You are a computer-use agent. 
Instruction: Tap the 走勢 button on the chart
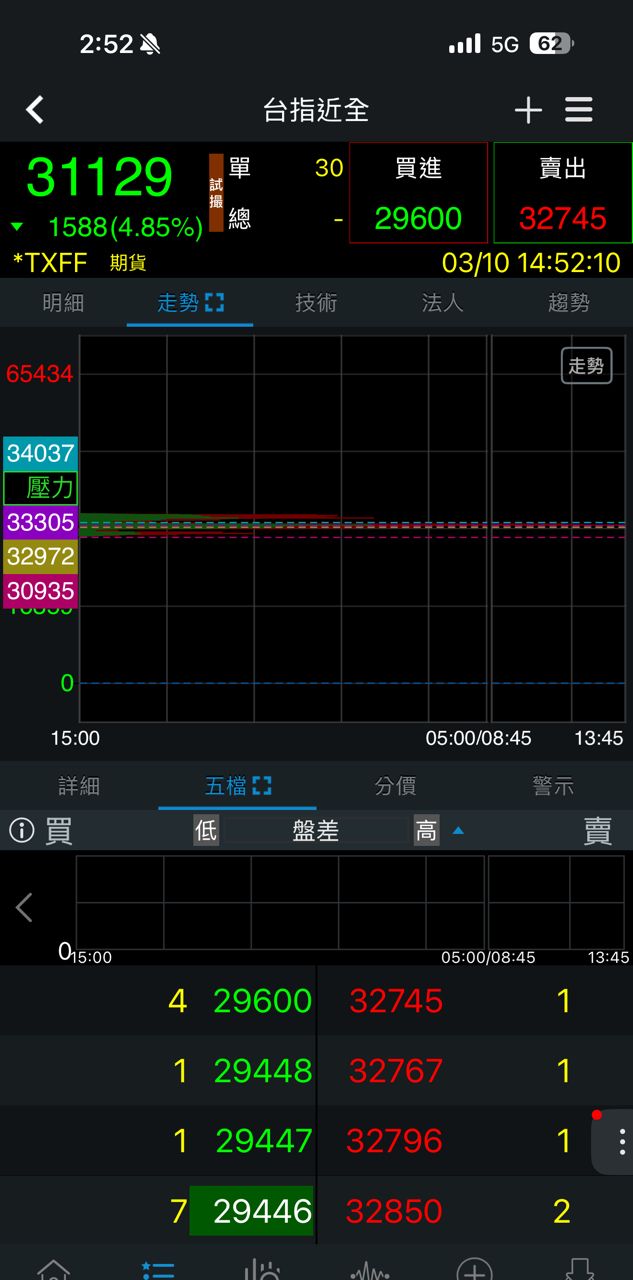tap(586, 366)
